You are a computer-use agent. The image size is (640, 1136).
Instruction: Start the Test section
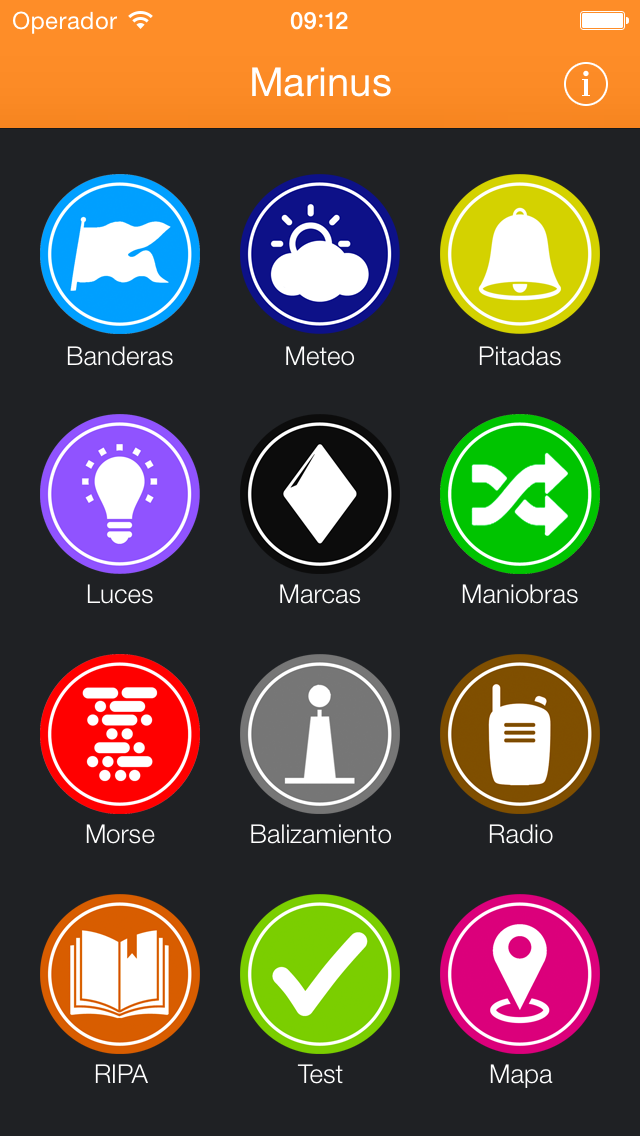coord(320,974)
